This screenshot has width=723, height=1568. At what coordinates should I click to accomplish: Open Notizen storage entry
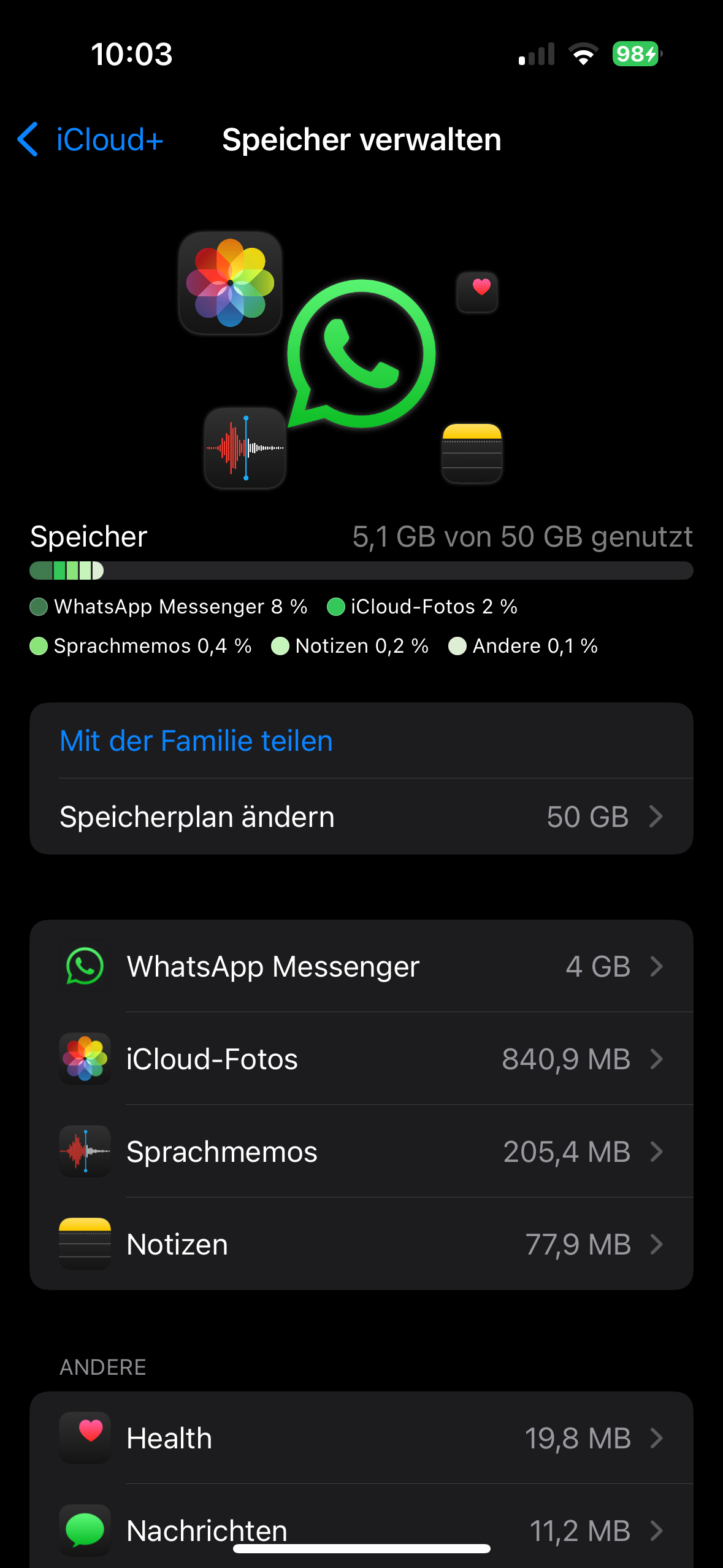click(361, 1244)
